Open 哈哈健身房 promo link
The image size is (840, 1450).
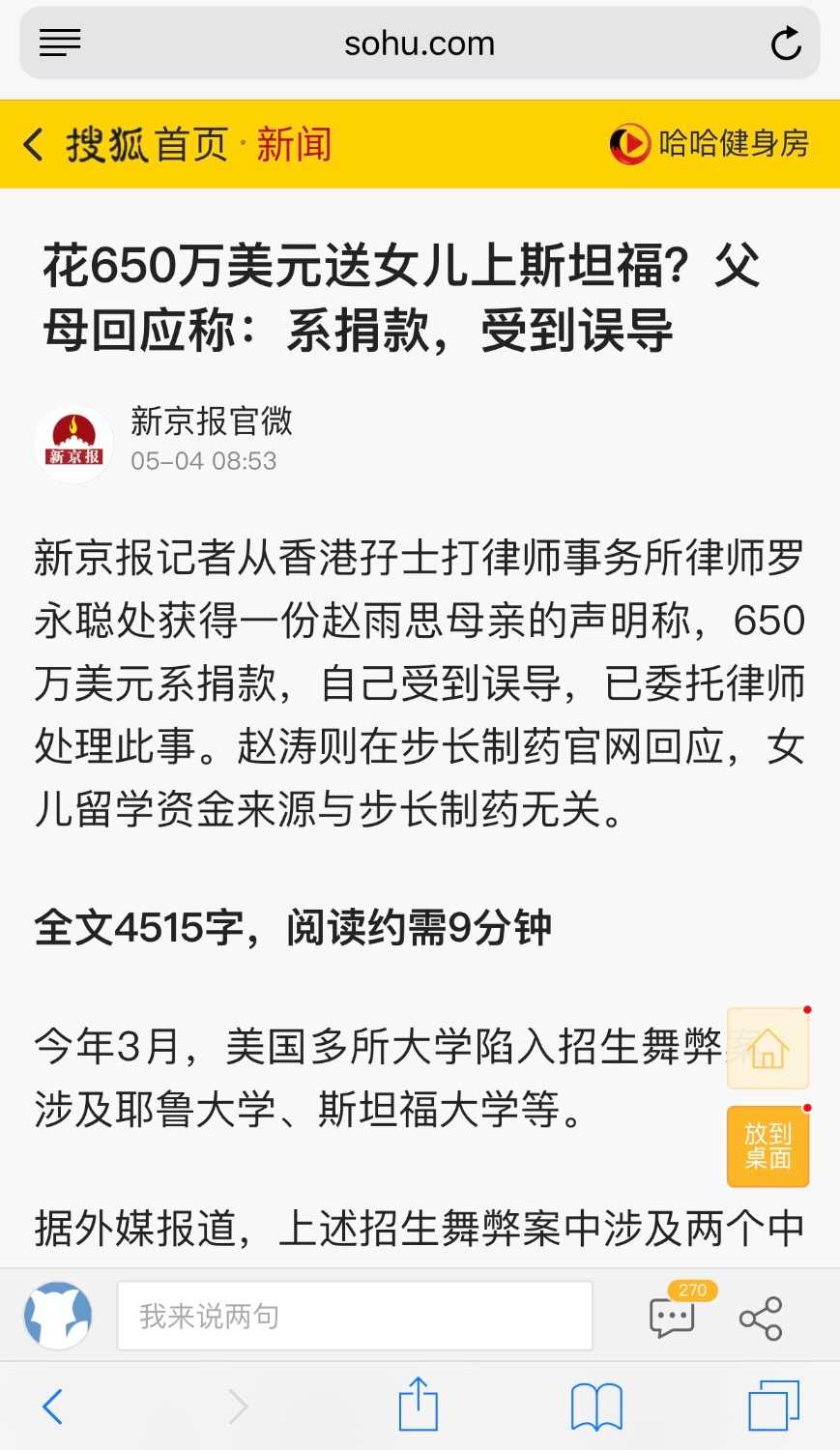(x=710, y=144)
